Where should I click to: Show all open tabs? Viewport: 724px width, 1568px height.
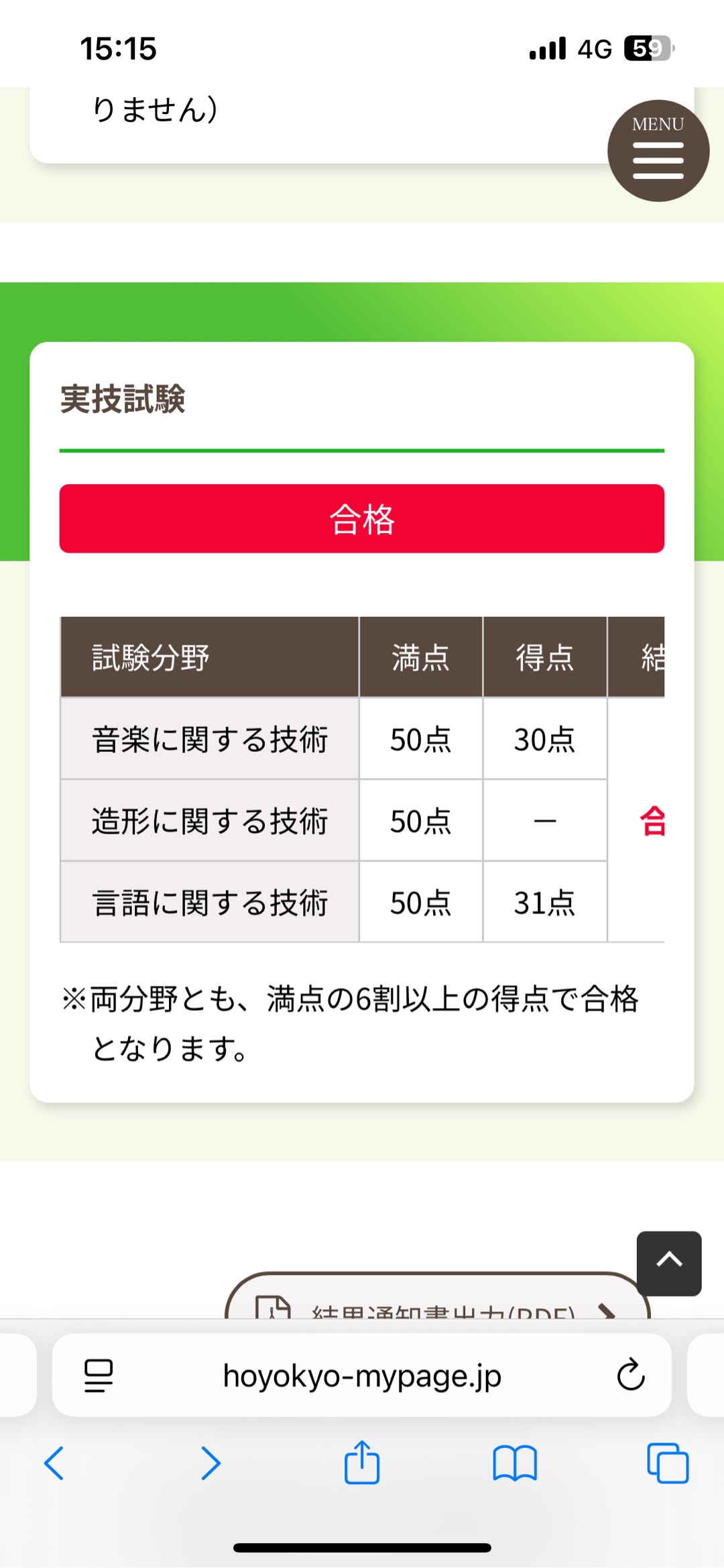pos(667,1463)
